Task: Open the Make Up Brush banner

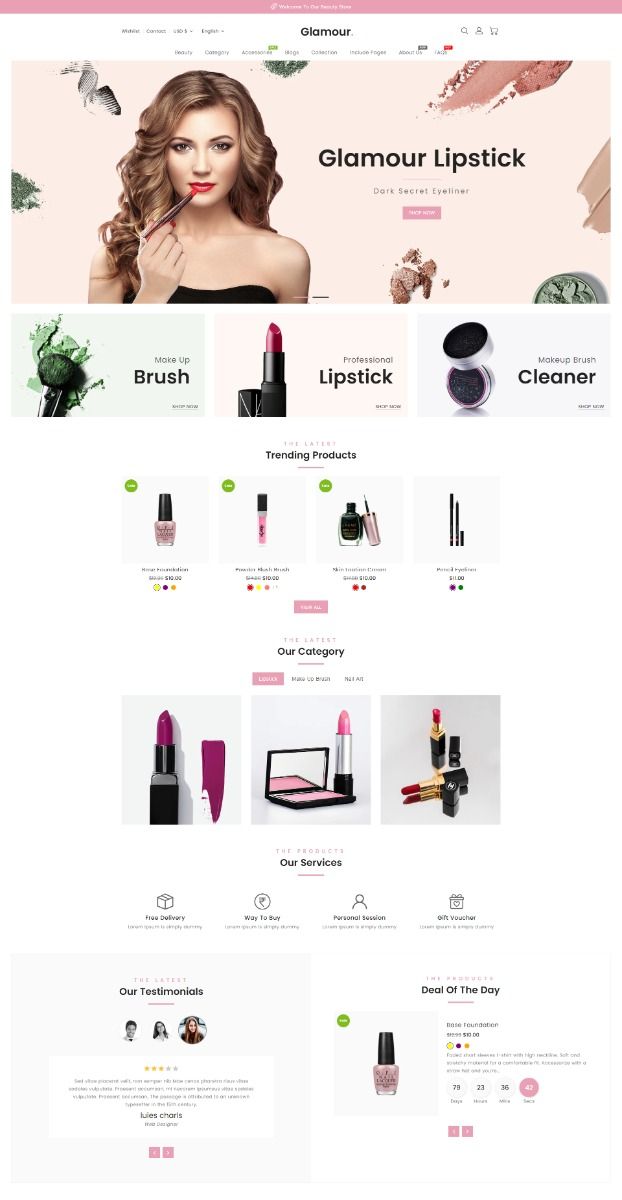Action: click(108, 365)
